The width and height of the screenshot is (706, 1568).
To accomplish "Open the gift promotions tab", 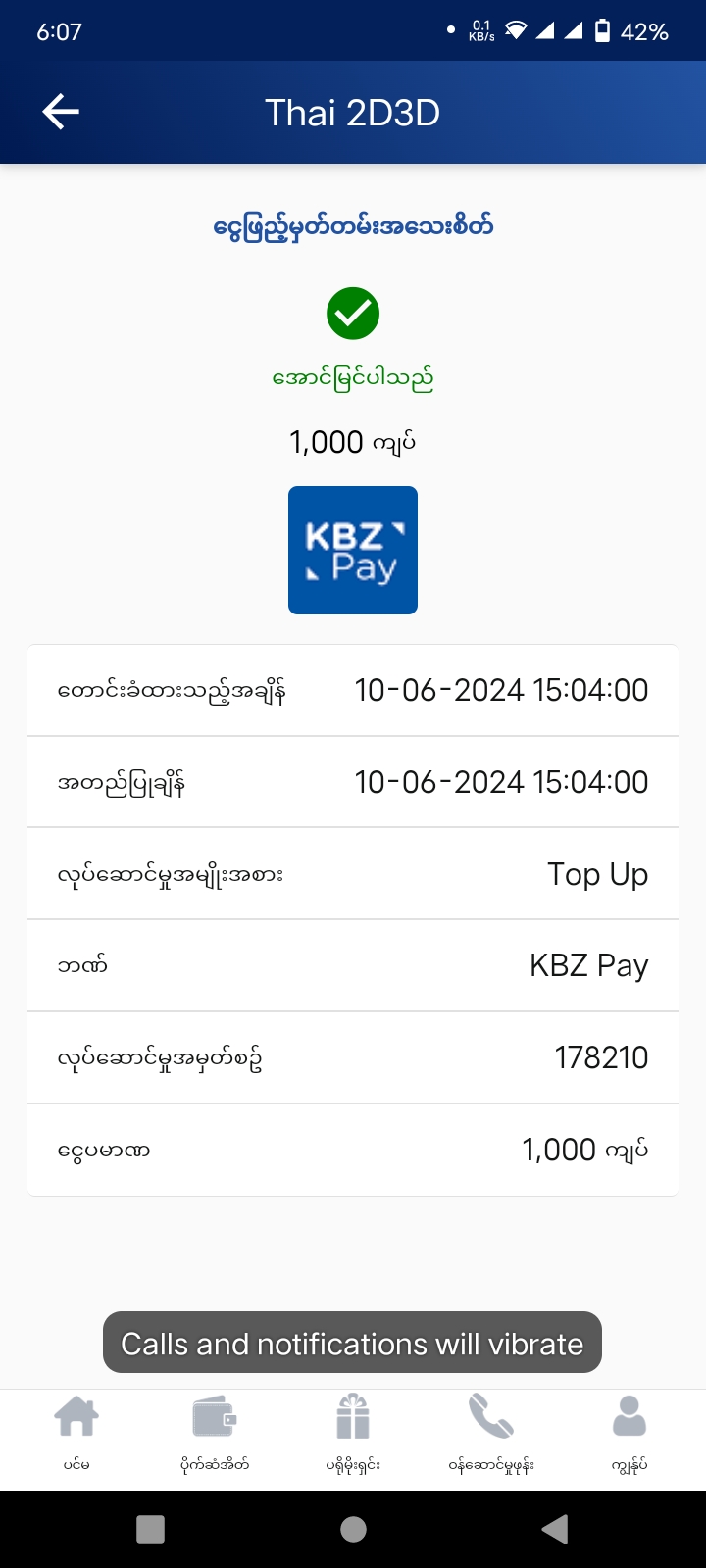I will coord(353,1434).
